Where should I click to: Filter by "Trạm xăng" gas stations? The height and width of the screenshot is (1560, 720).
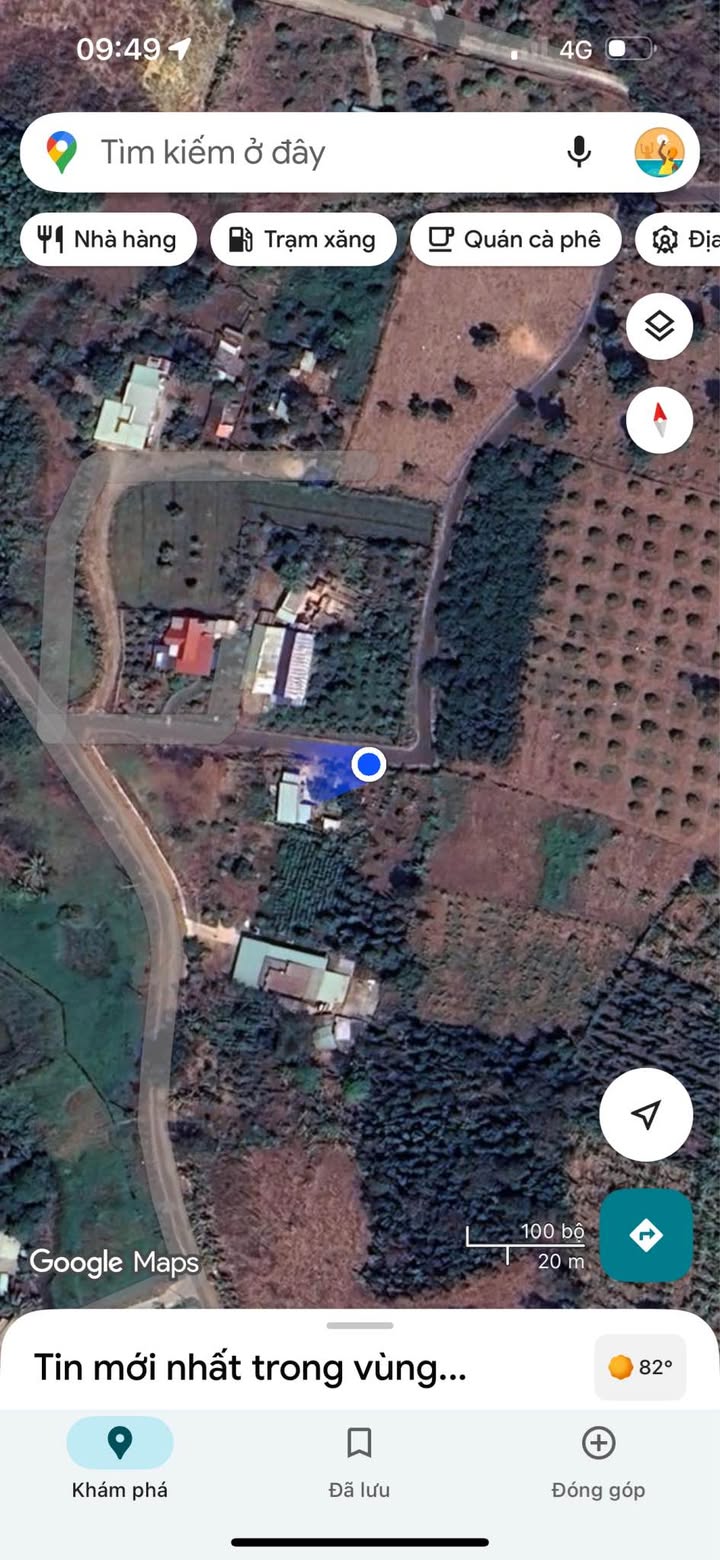tap(303, 240)
